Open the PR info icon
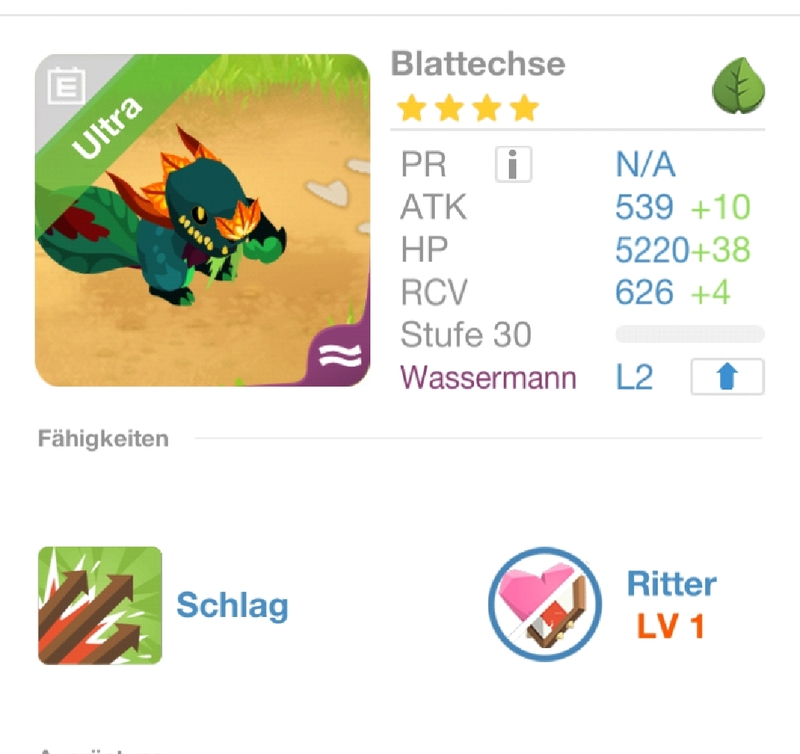Image resolution: width=800 pixels, height=754 pixels. 513,164
